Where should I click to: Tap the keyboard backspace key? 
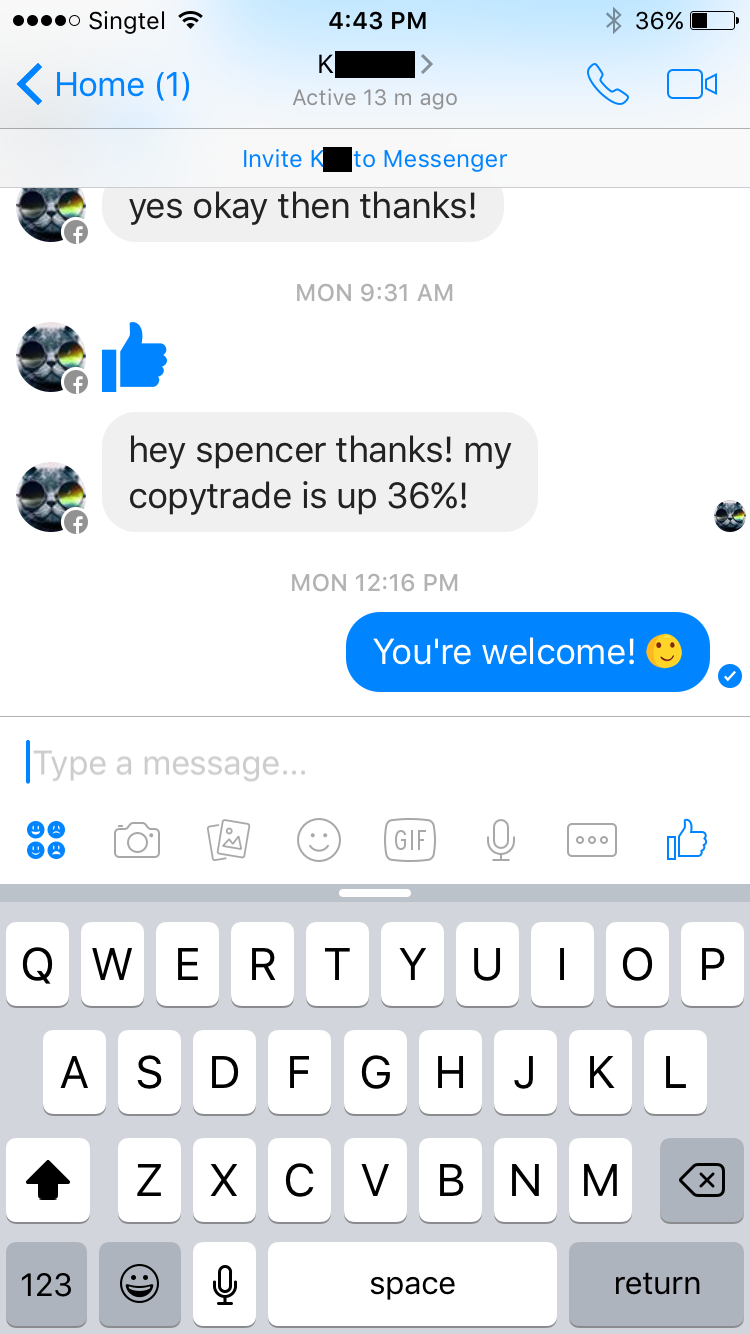702,1181
